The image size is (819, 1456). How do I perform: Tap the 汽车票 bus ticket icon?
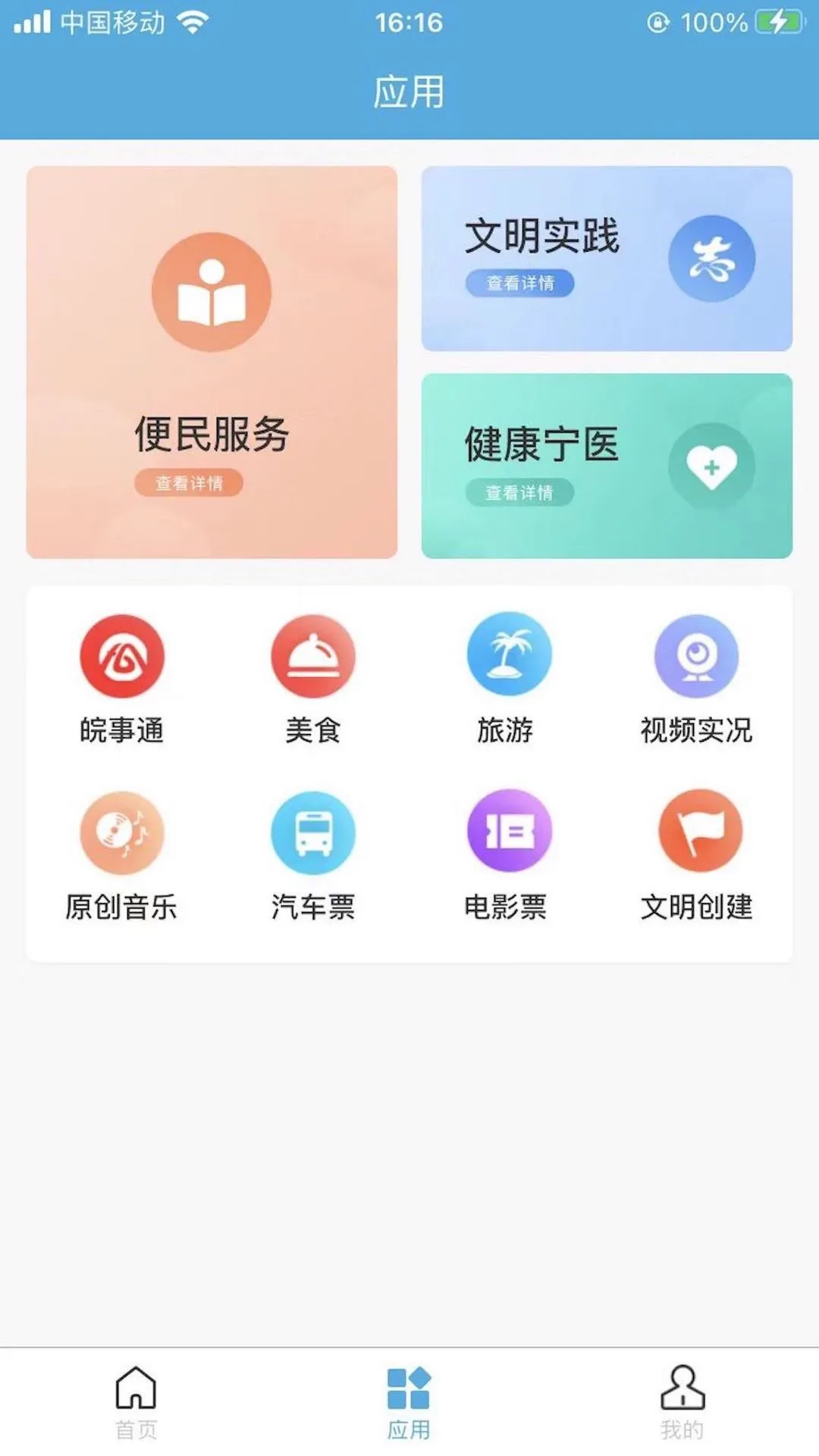pos(313,832)
